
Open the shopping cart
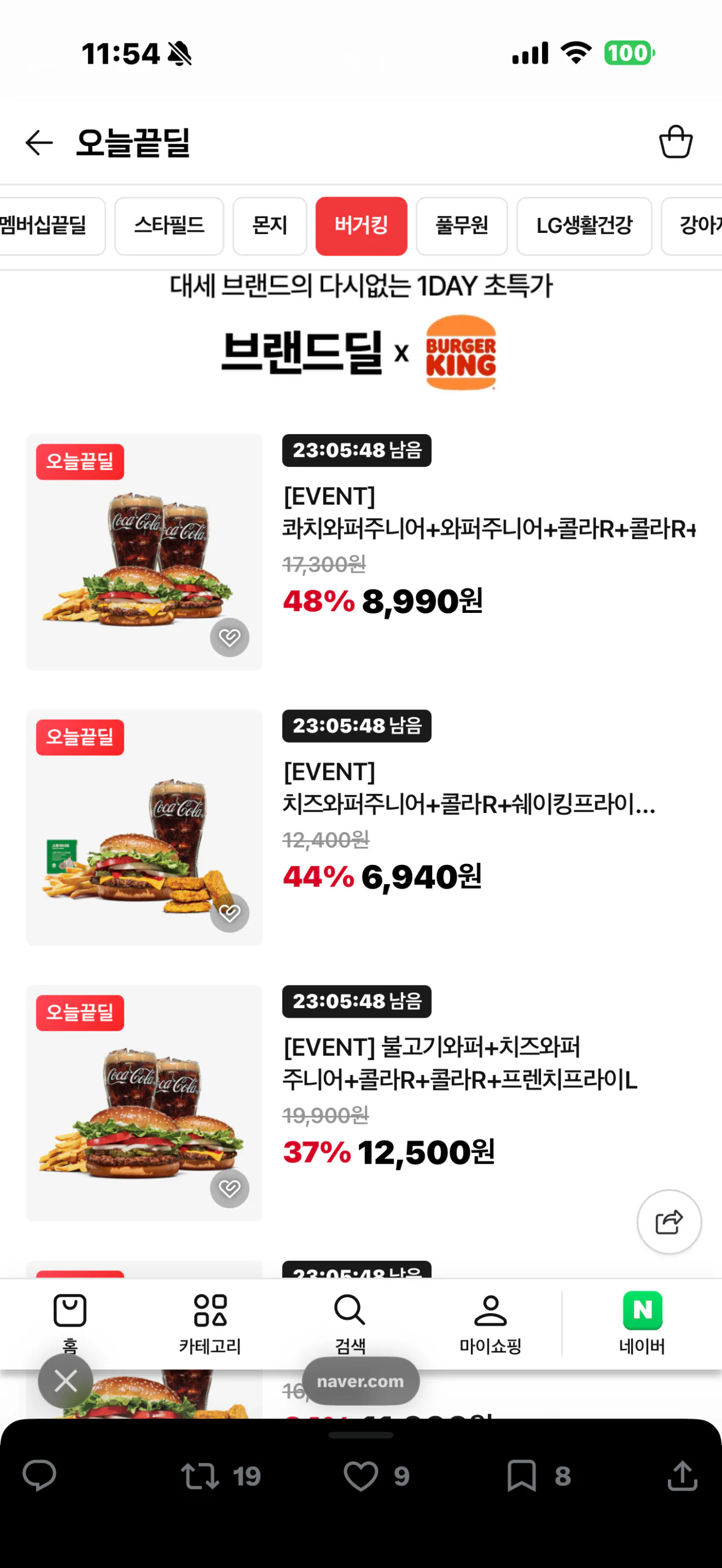[675, 142]
